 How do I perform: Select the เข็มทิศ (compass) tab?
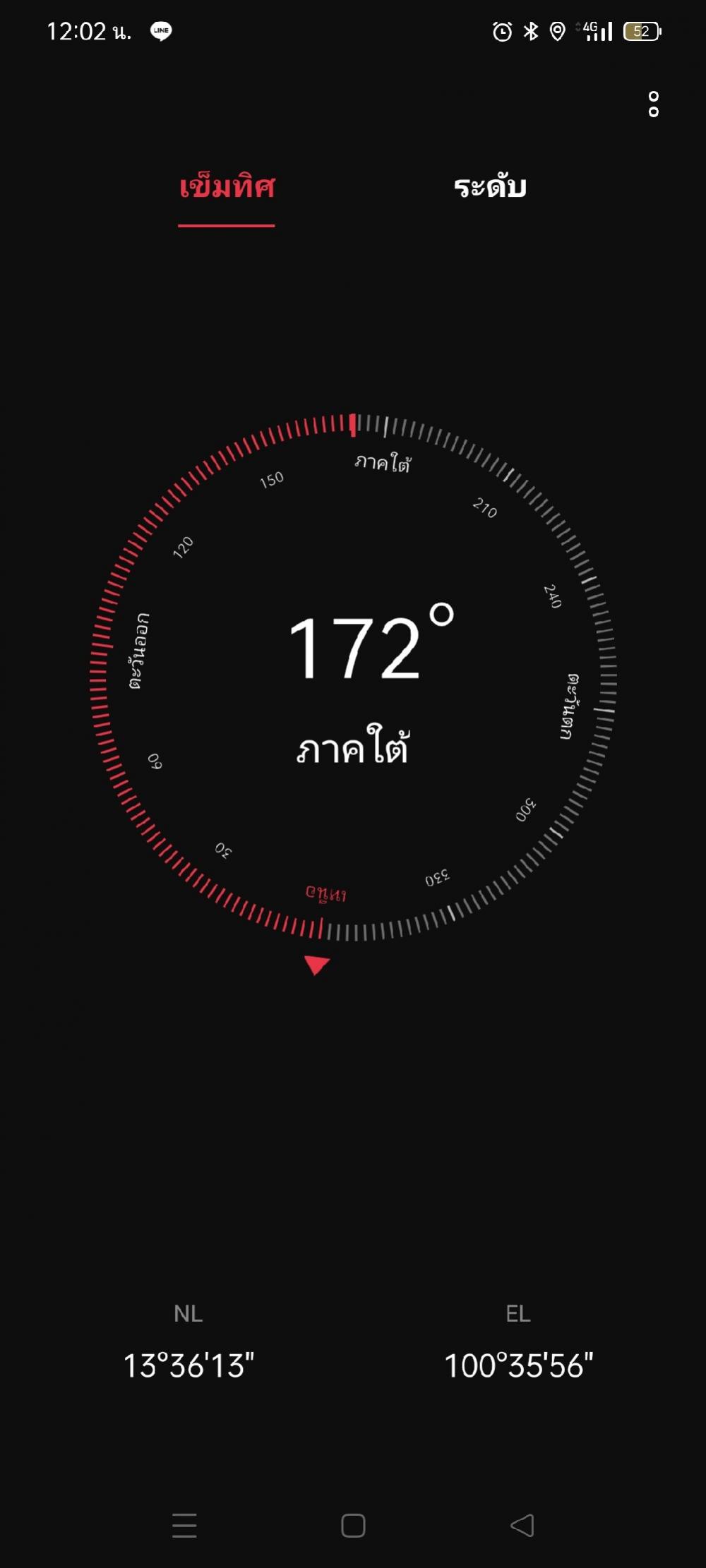227,187
